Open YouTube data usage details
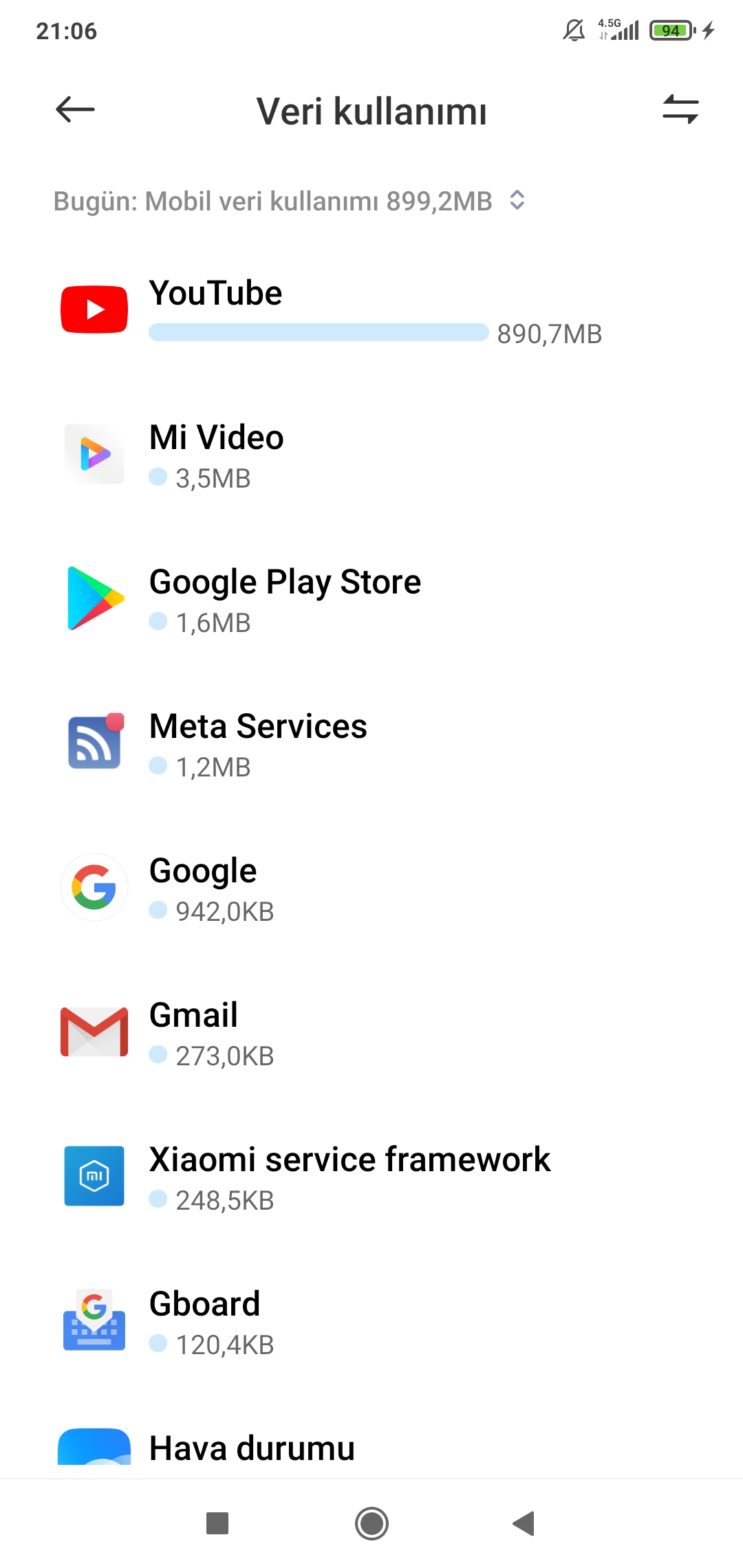 371,309
